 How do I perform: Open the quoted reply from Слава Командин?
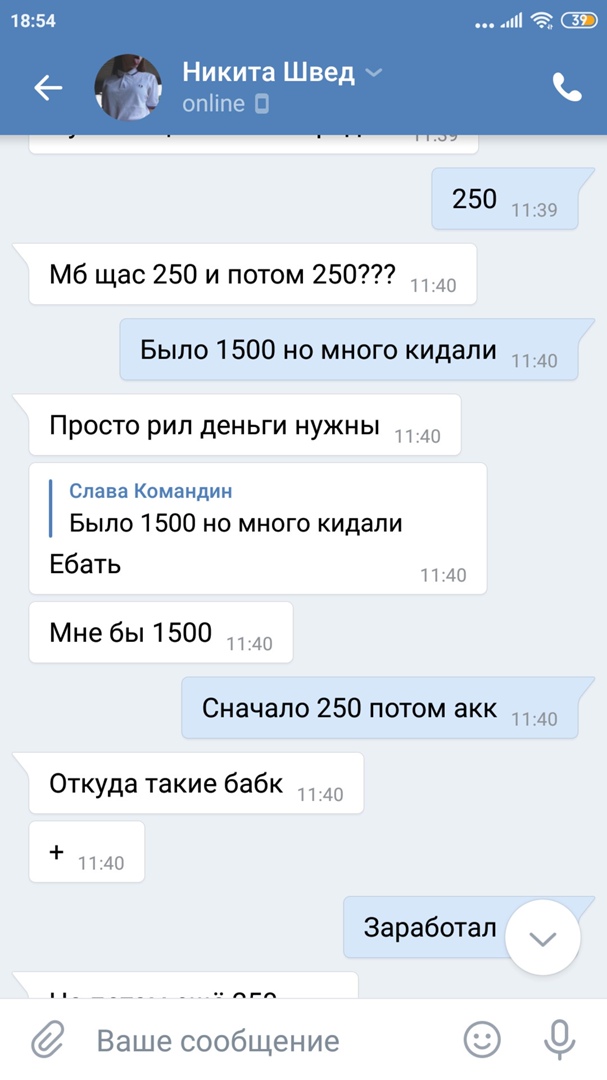236,509
